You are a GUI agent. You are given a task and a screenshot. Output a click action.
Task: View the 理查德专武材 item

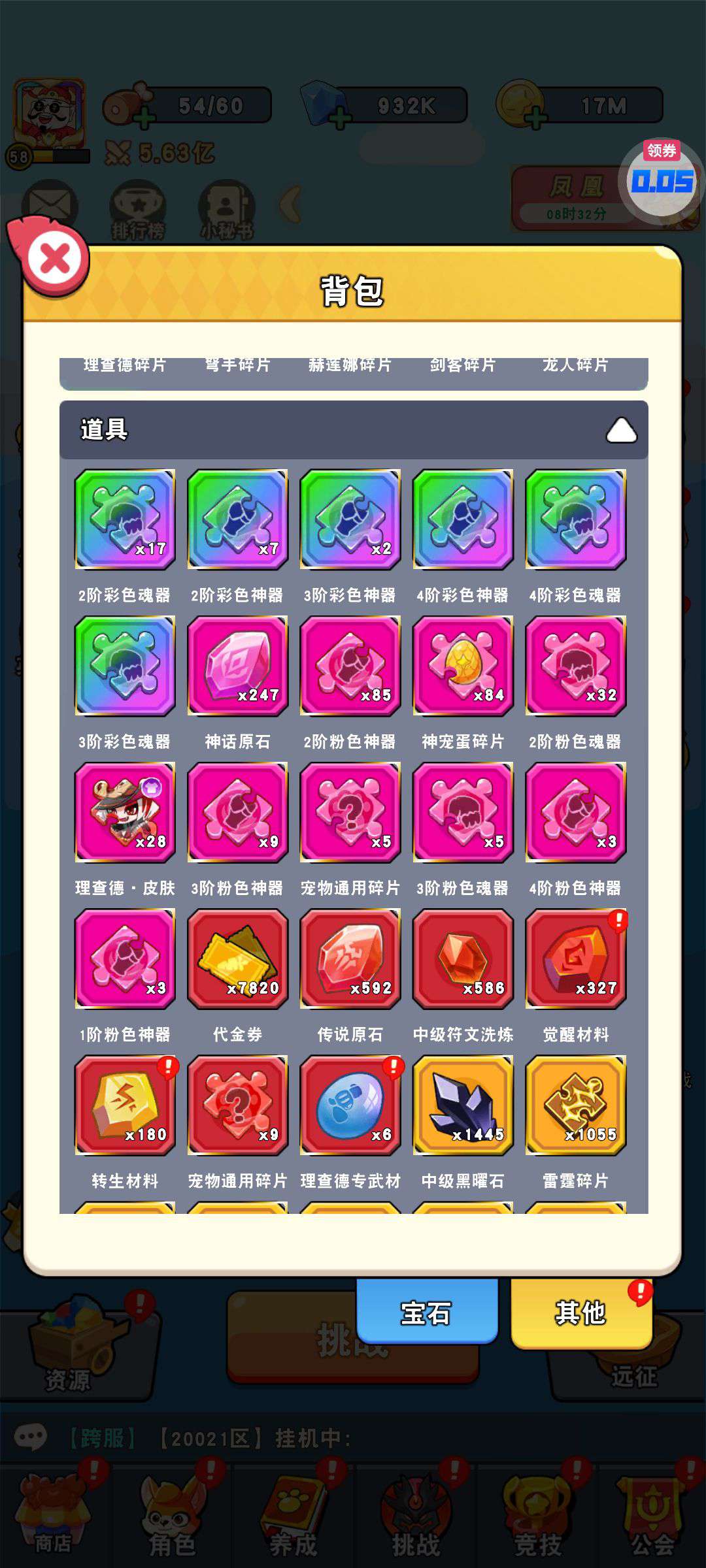click(x=350, y=1105)
